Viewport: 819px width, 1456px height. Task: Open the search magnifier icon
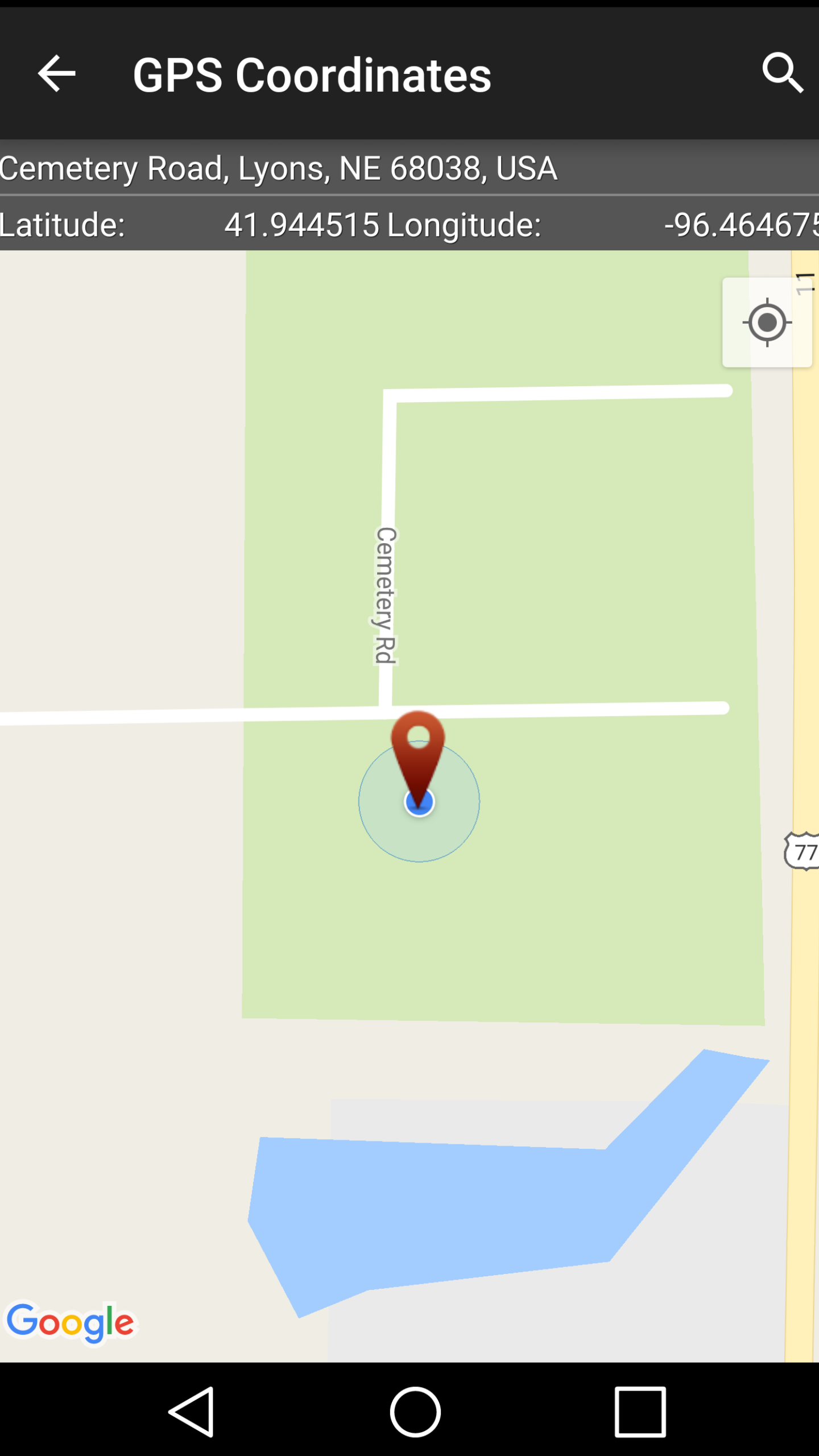783,73
